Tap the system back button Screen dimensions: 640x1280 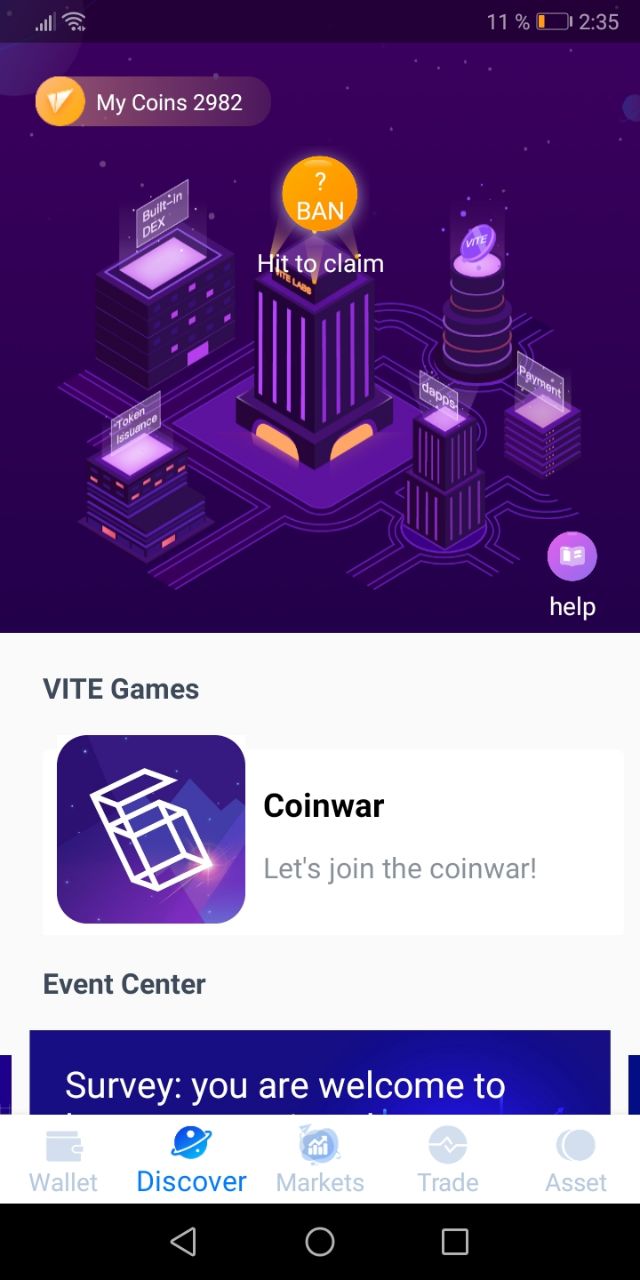click(x=183, y=1242)
